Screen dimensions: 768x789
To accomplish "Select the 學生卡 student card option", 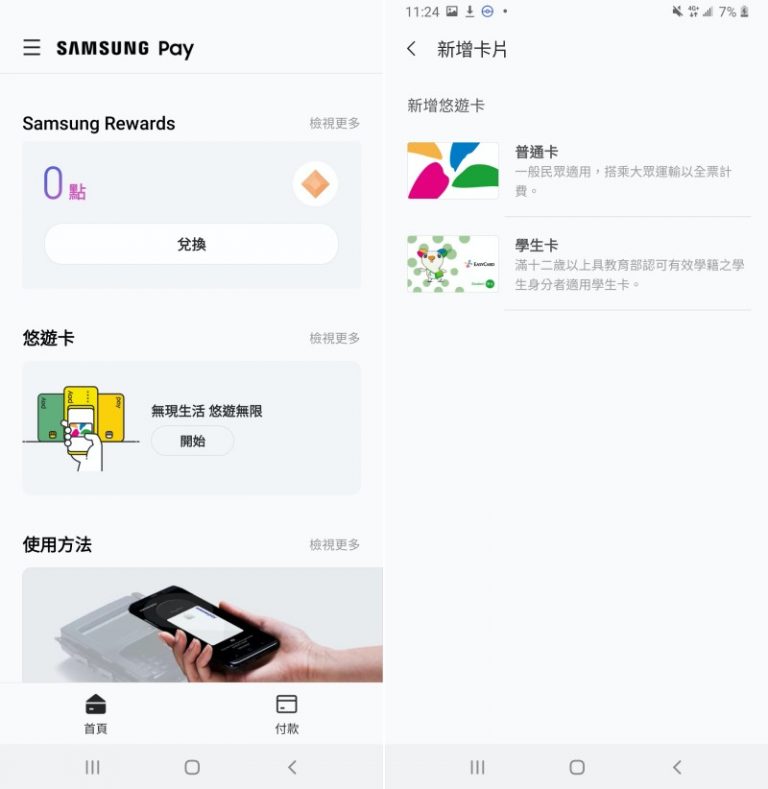I will click(x=537, y=243).
